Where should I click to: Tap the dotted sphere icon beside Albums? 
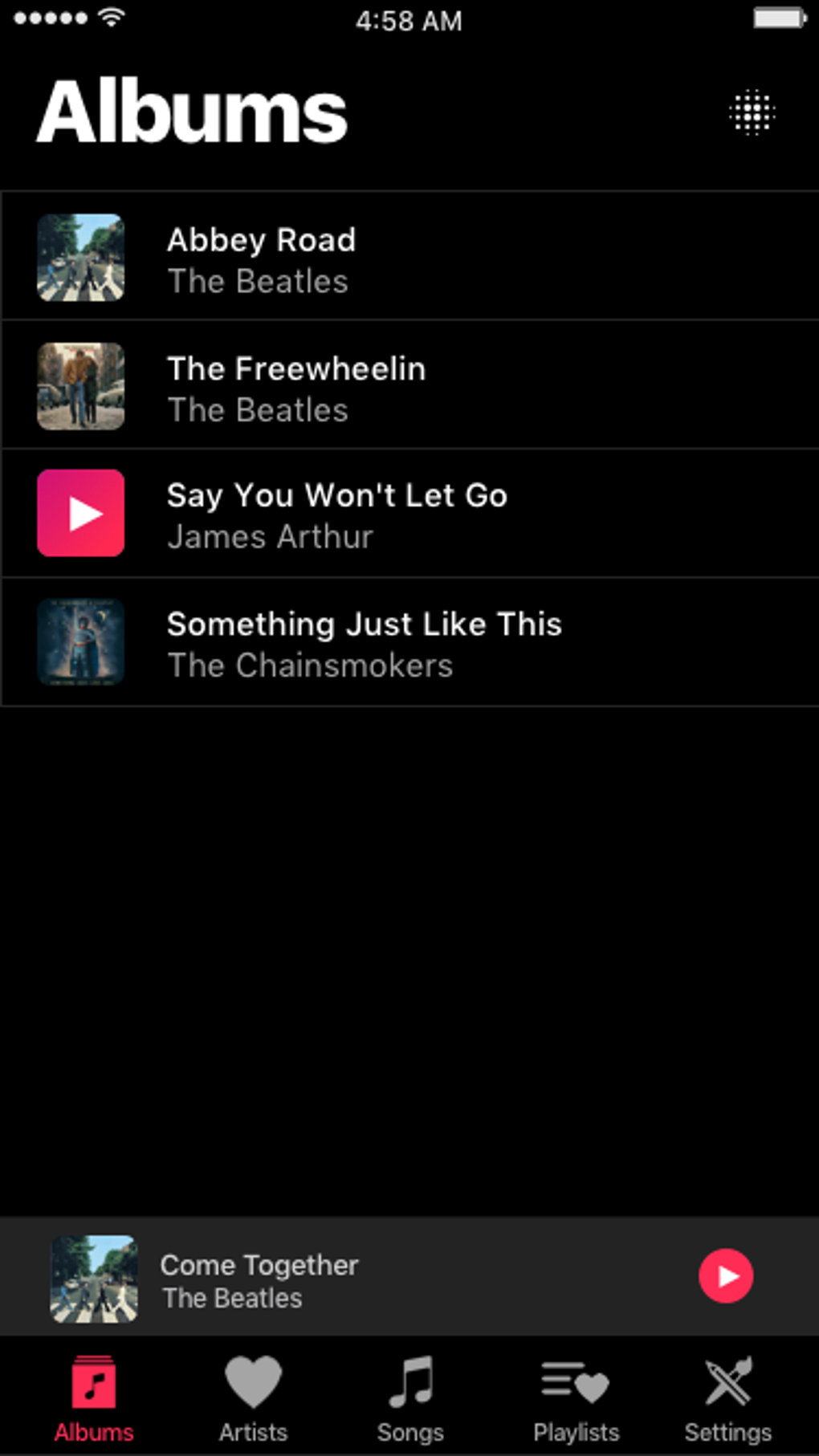pyautogui.click(x=752, y=112)
